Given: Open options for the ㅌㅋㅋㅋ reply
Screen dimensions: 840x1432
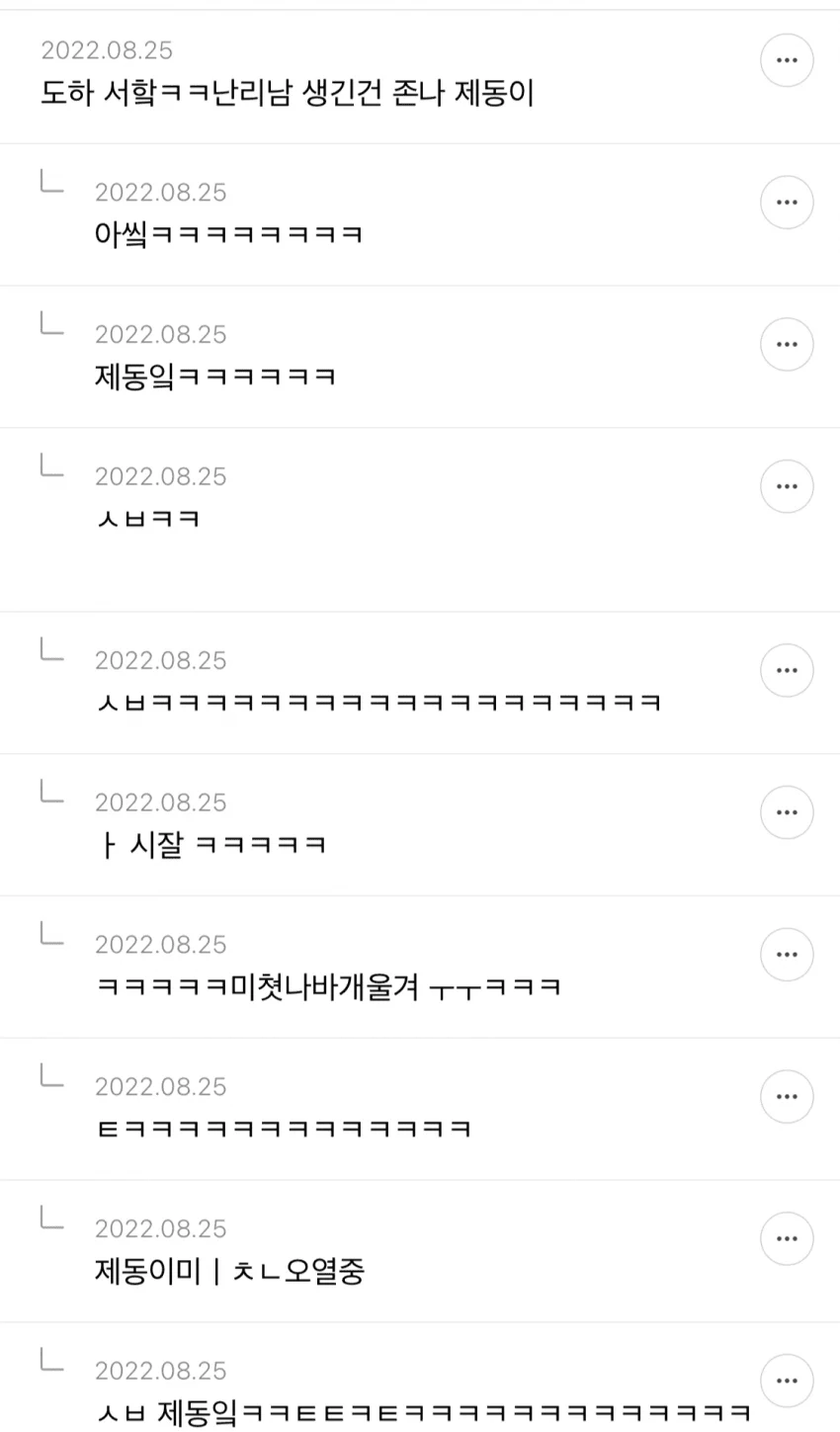Looking at the screenshot, I should (x=787, y=1097).
